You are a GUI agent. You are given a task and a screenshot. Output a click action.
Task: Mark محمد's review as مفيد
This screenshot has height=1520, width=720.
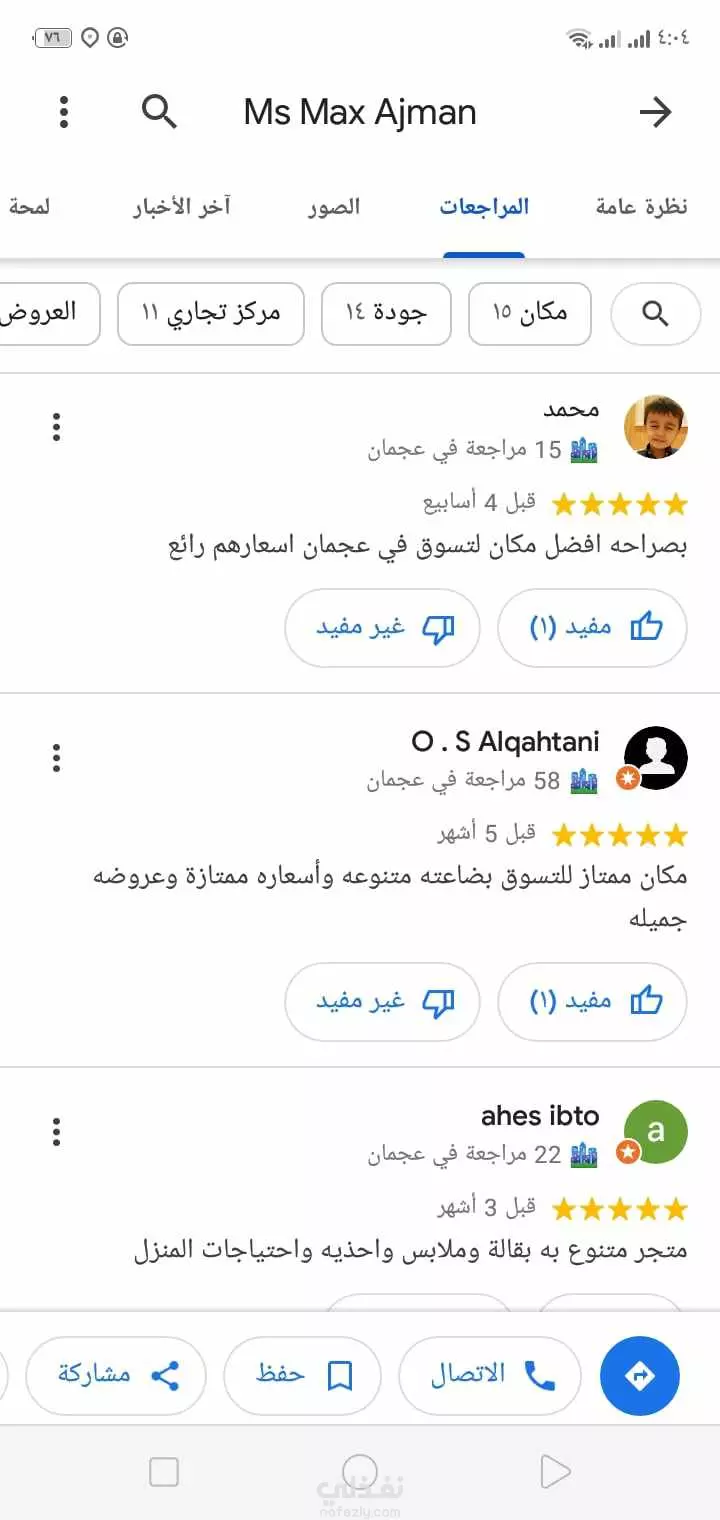click(x=592, y=628)
